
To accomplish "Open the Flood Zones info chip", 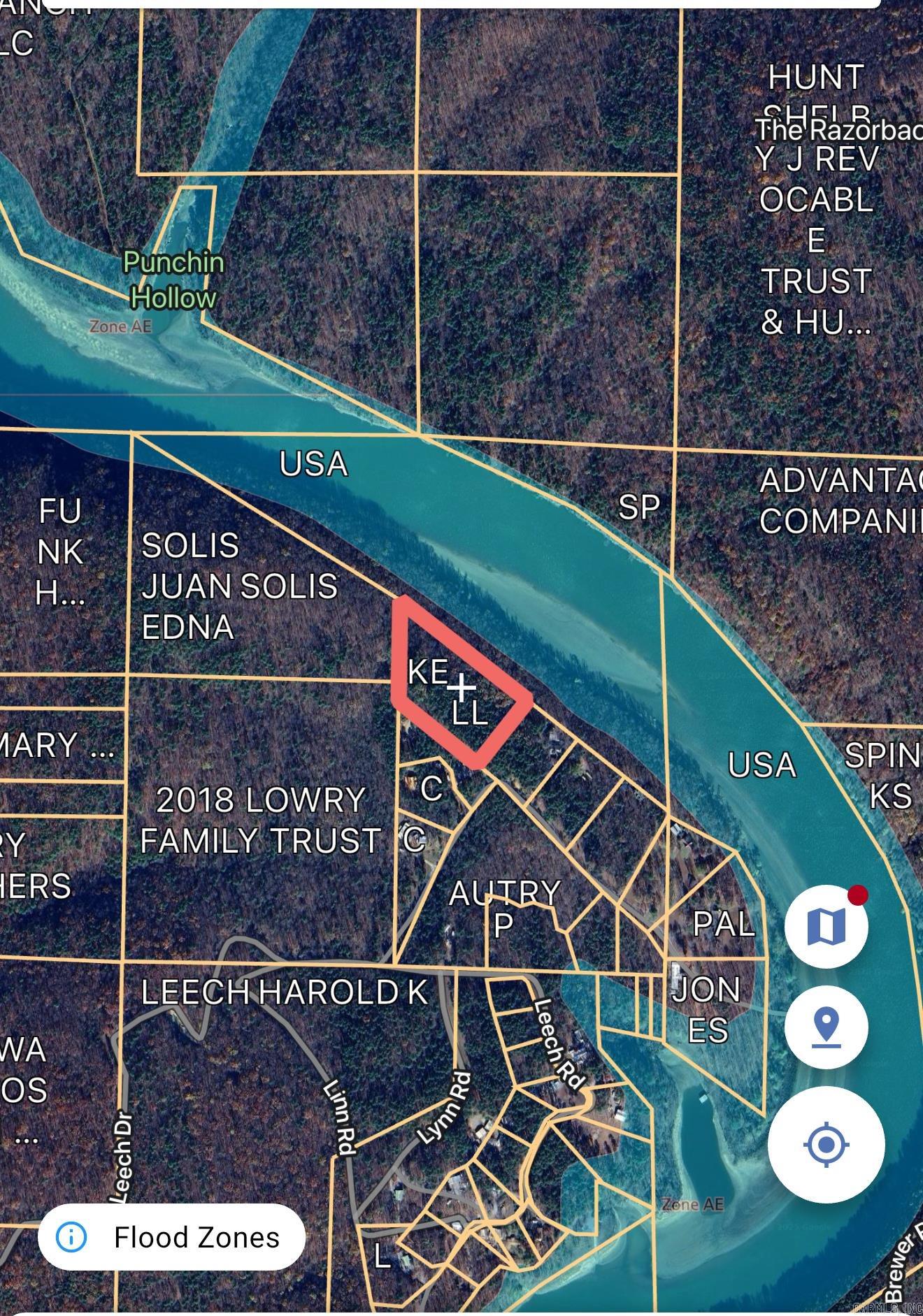I will (171, 1236).
